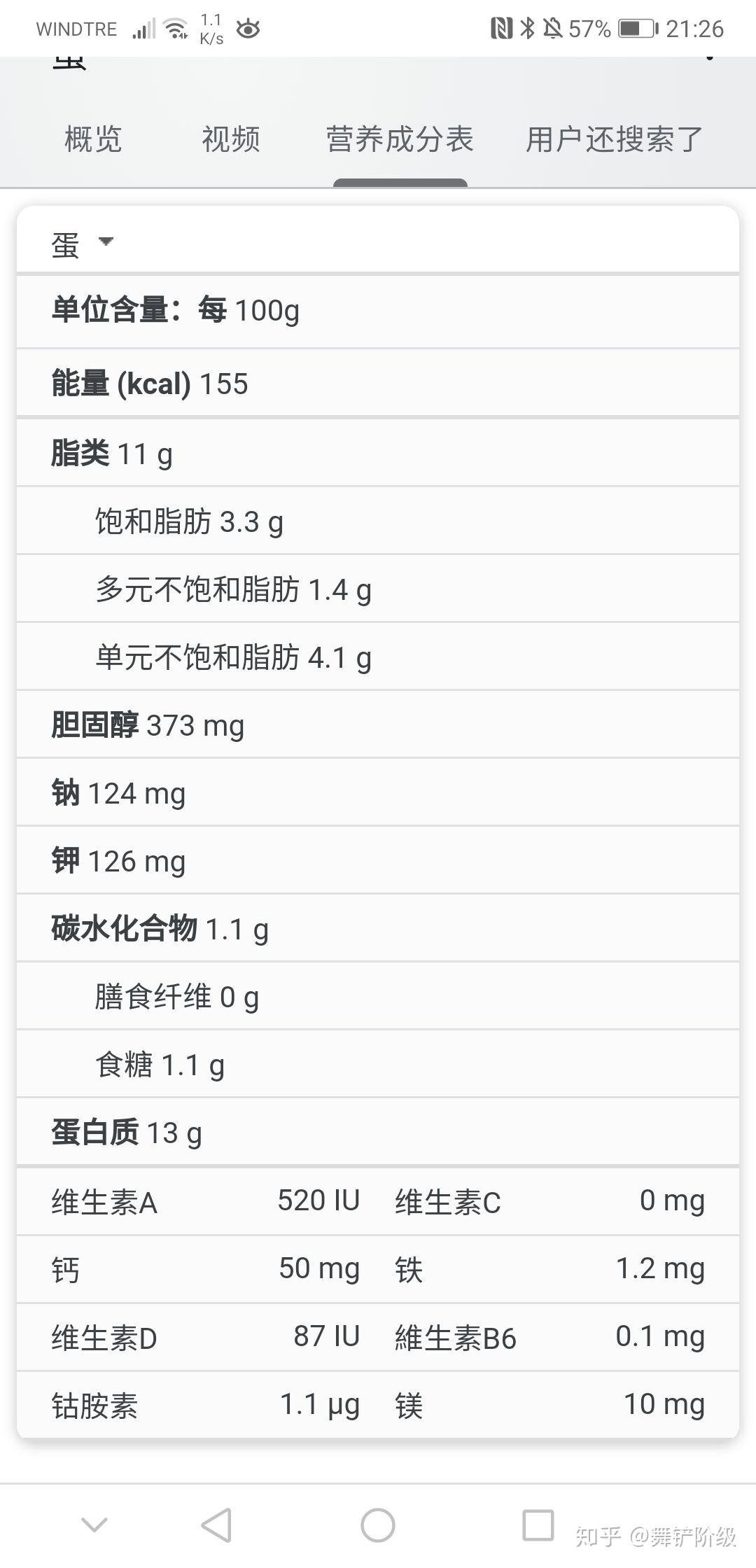Tap the system back button
Screen dimensions: 756x1568
(x=216, y=1525)
